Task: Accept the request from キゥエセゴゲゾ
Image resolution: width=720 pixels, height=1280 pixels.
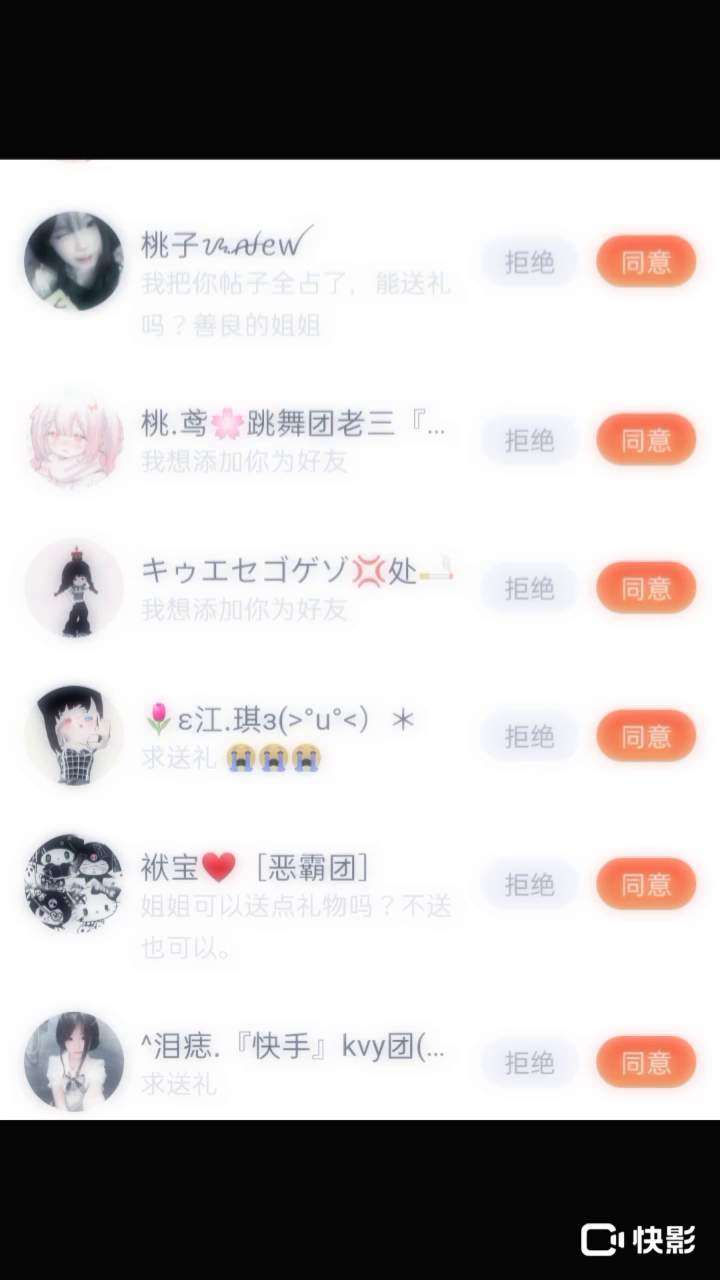Action: (646, 588)
